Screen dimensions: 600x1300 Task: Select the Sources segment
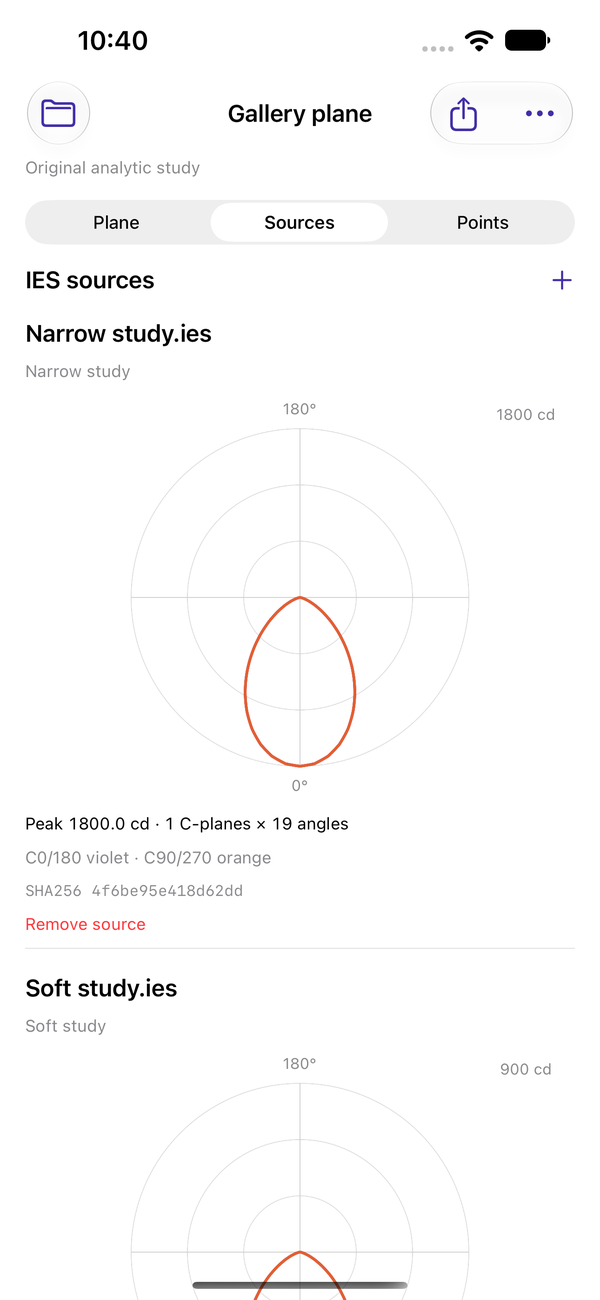pyautogui.click(x=299, y=222)
